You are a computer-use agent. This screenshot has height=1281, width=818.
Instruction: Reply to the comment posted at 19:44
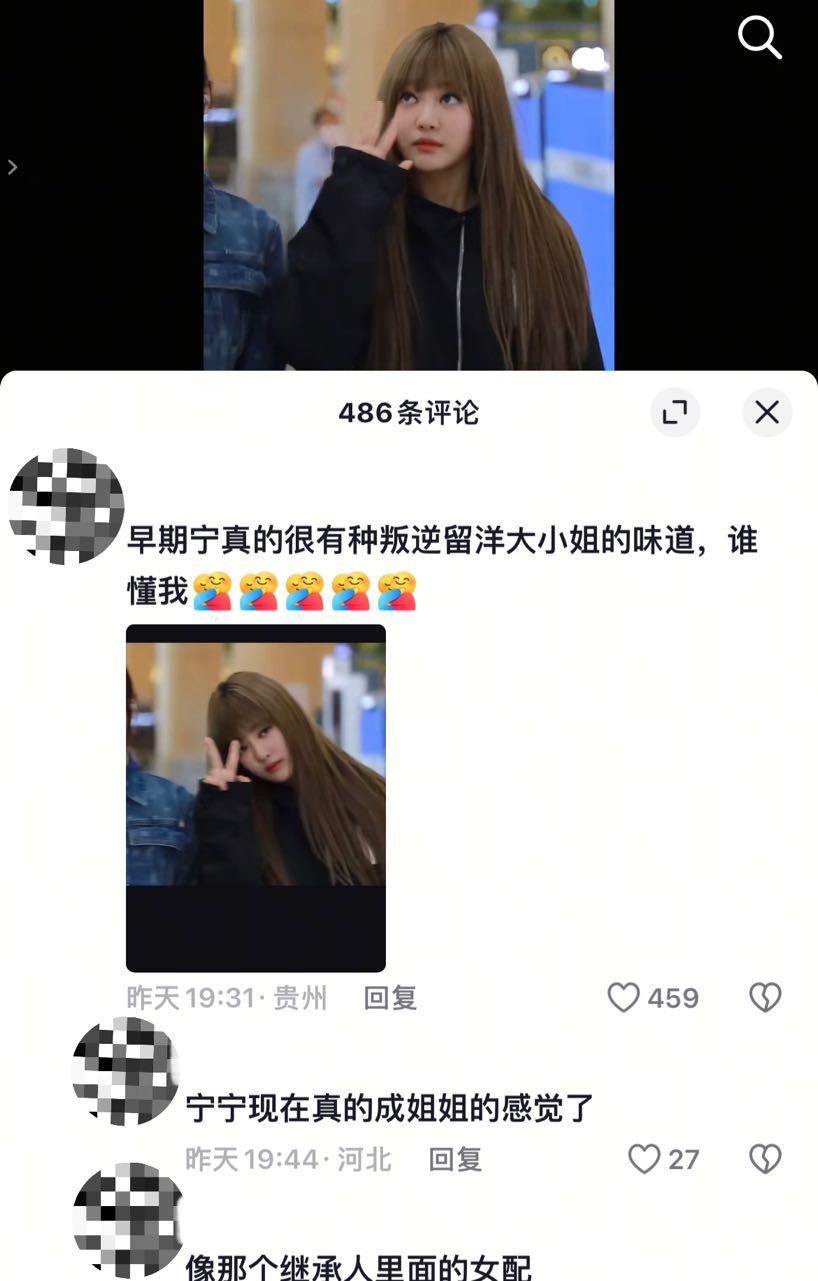click(455, 1159)
